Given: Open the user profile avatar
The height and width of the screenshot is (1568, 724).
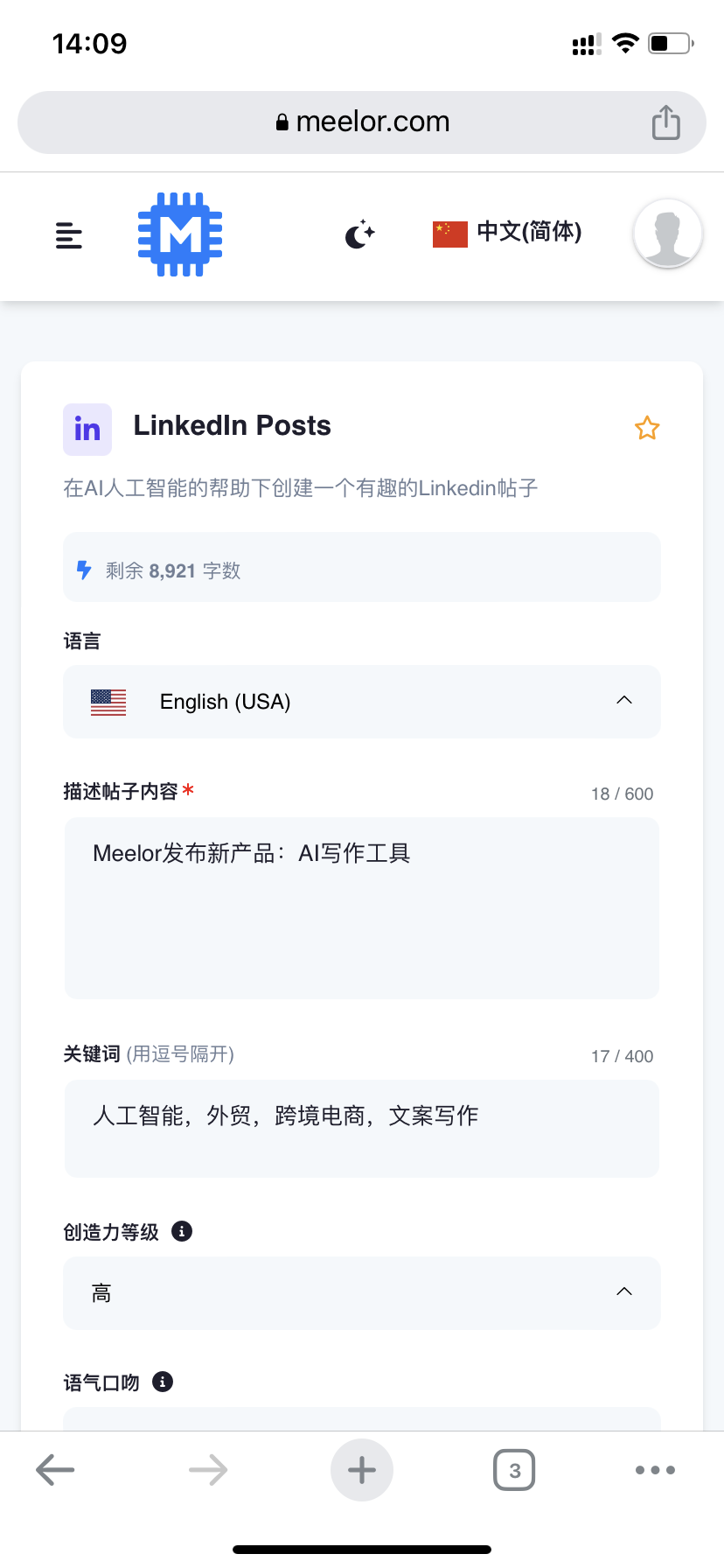Looking at the screenshot, I should tap(667, 234).
